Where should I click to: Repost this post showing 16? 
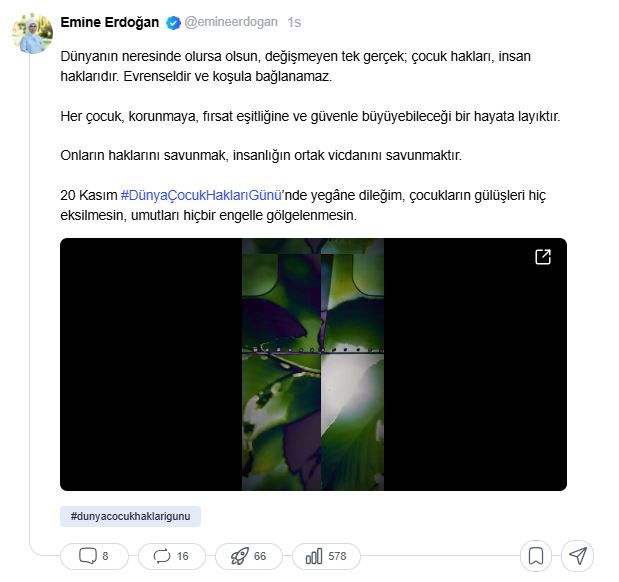click(170, 556)
